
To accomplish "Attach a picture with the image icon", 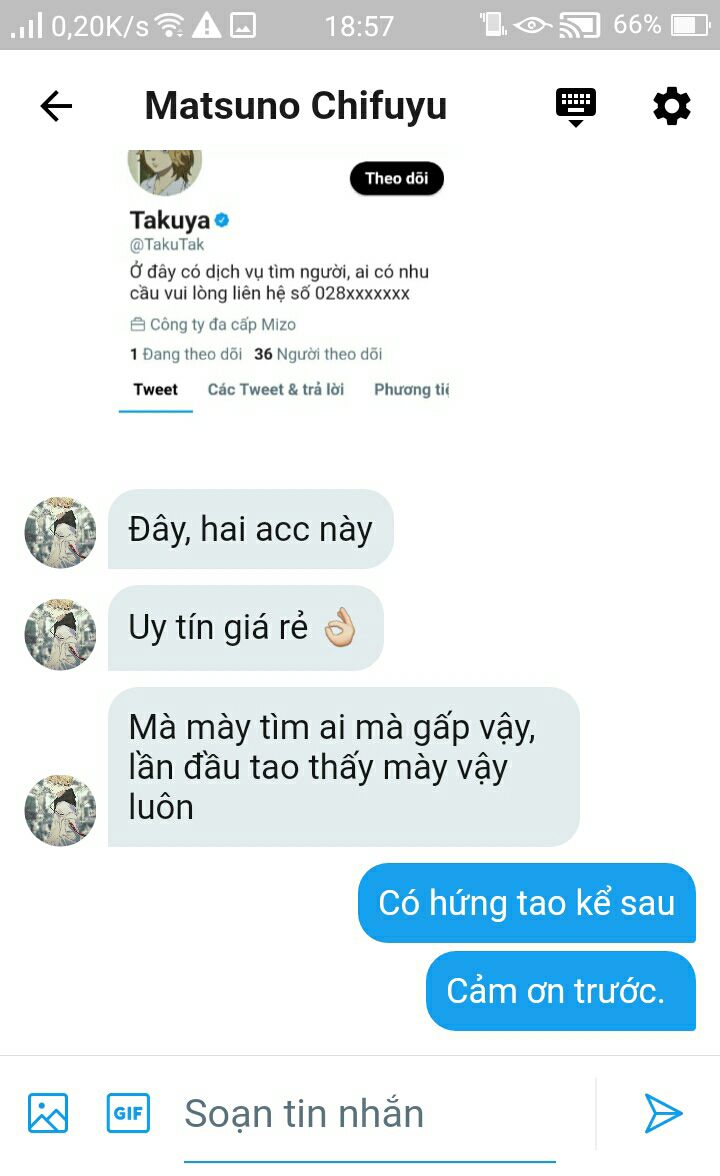I will pos(48,1112).
